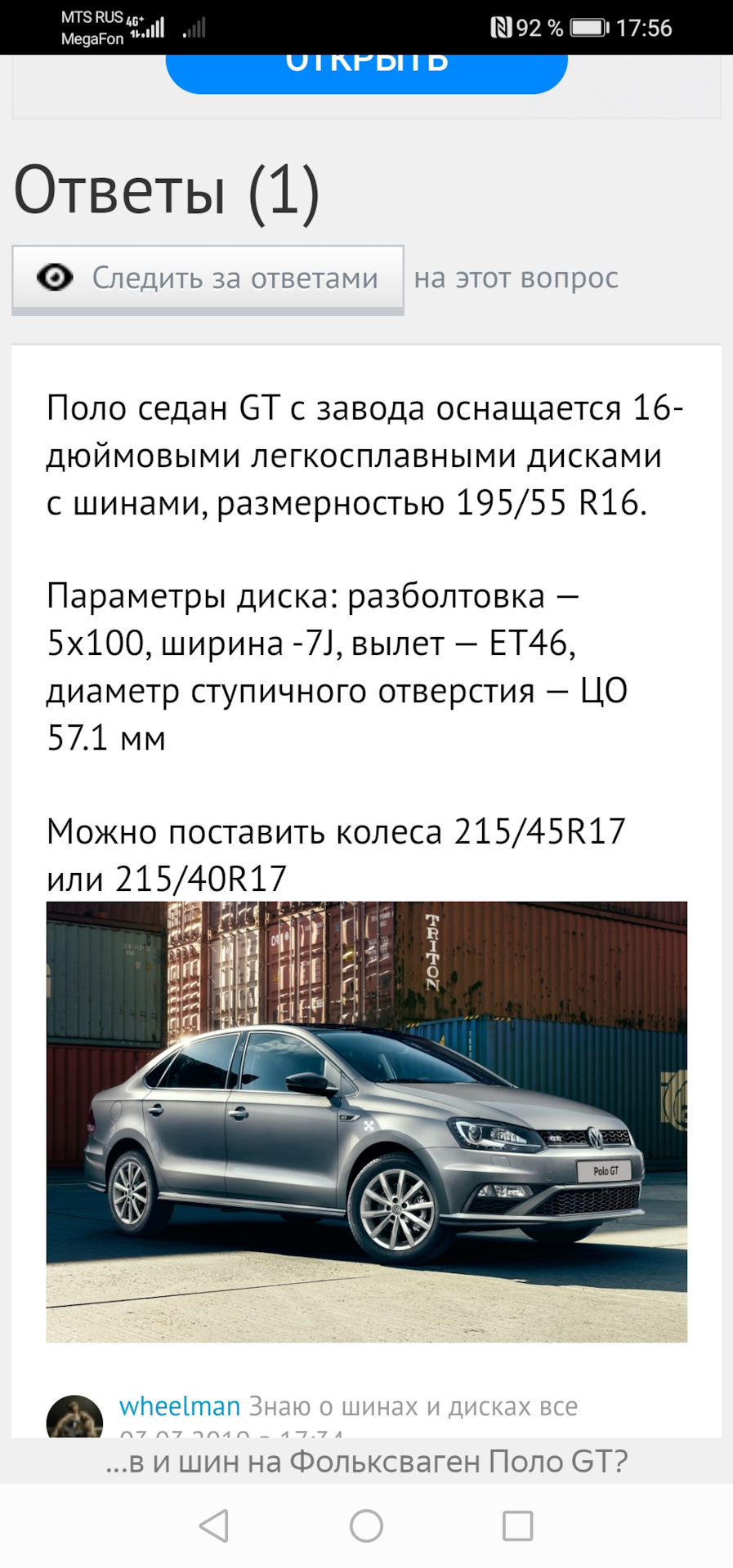Go to the home screen
The height and width of the screenshot is (1568, 733).
[x=366, y=1525]
